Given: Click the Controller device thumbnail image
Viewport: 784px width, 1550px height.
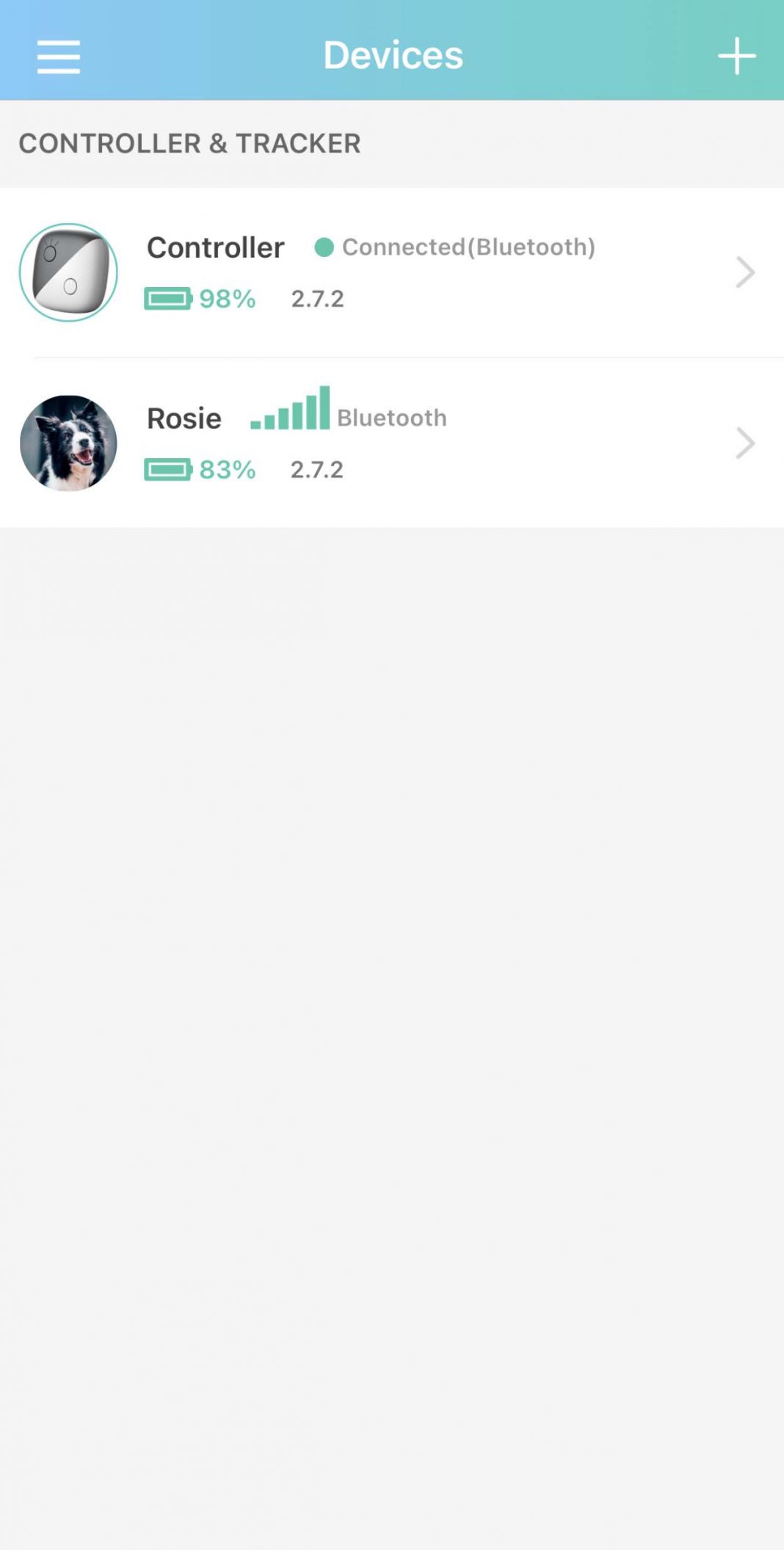Looking at the screenshot, I should point(68,272).
